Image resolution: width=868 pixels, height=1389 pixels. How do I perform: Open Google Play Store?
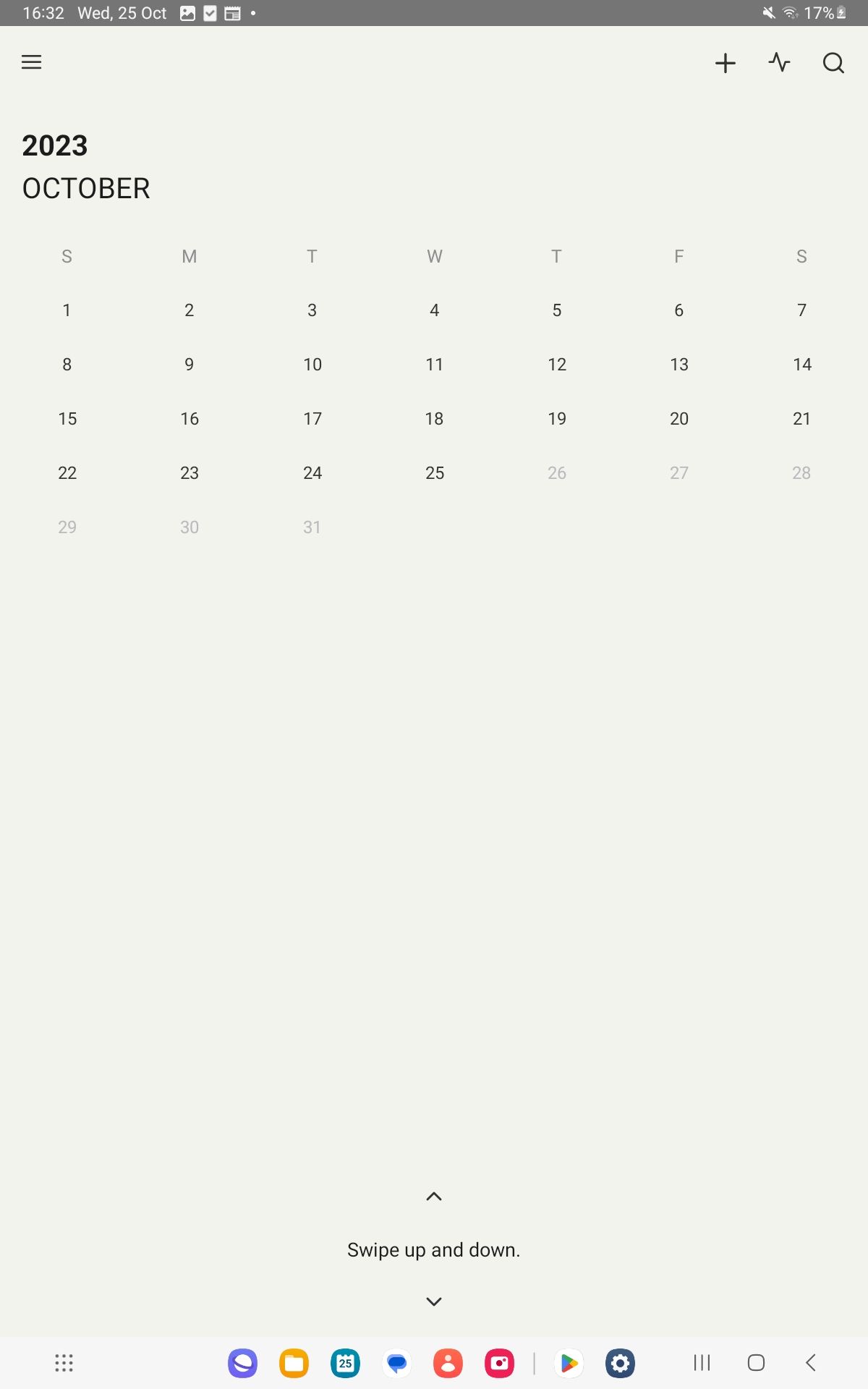coord(569,1363)
